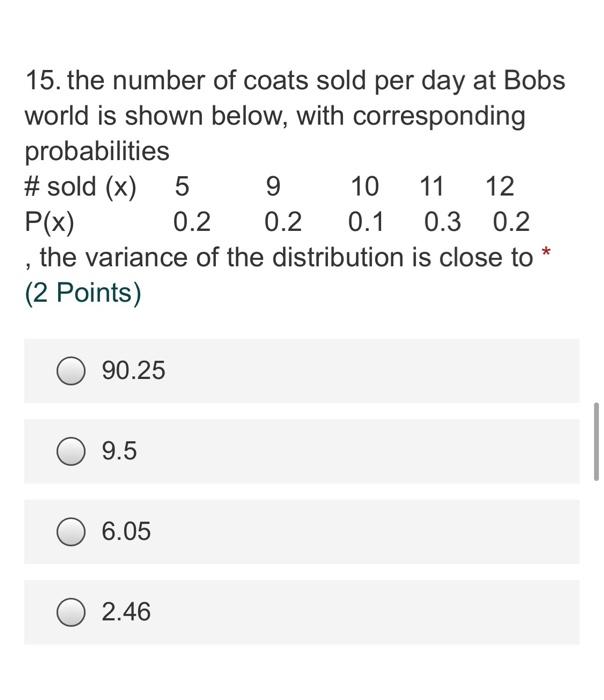The width and height of the screenshot is (604, 700).
Task: Choose 9.5 as the variance answer
Action: (x=71, y=452)
